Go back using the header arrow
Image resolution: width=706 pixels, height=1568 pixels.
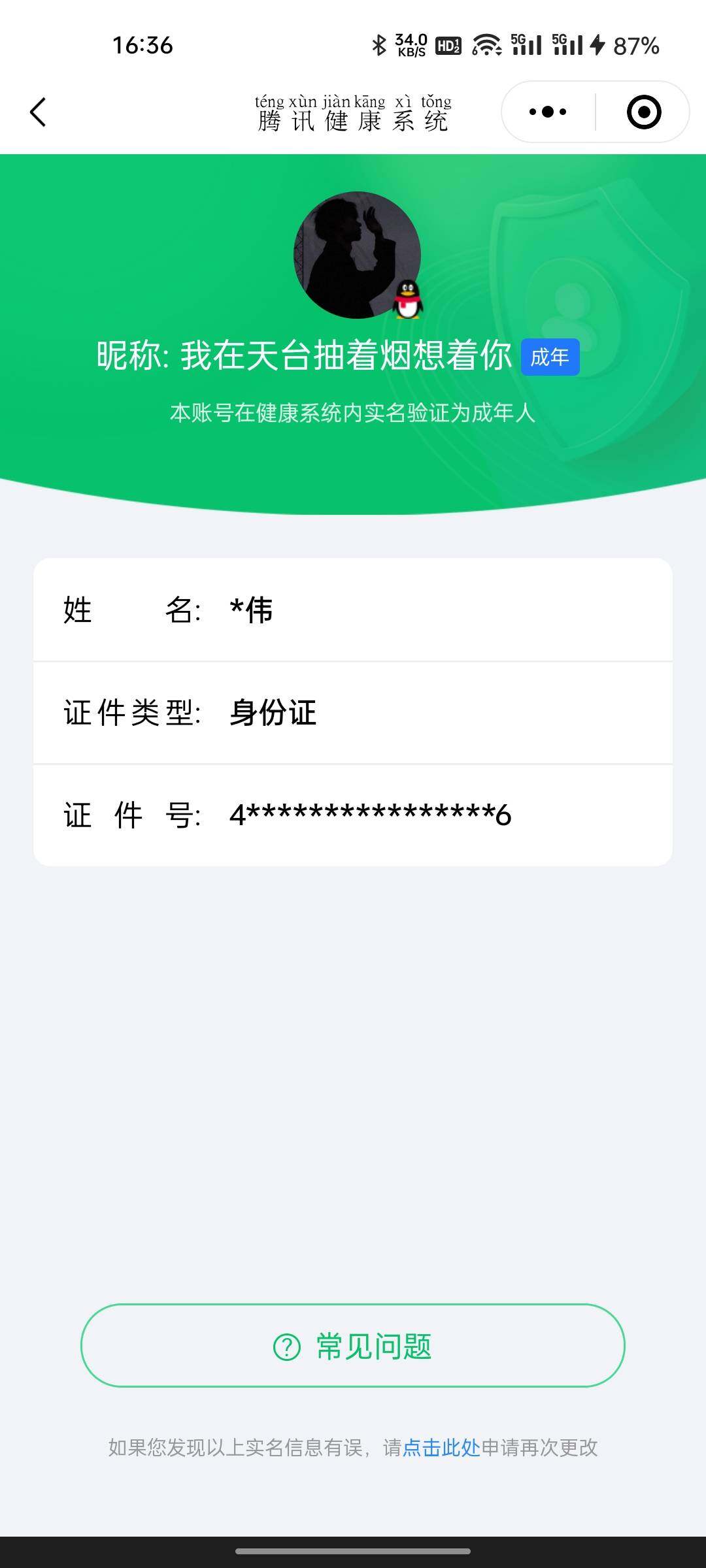pos(38,112)
